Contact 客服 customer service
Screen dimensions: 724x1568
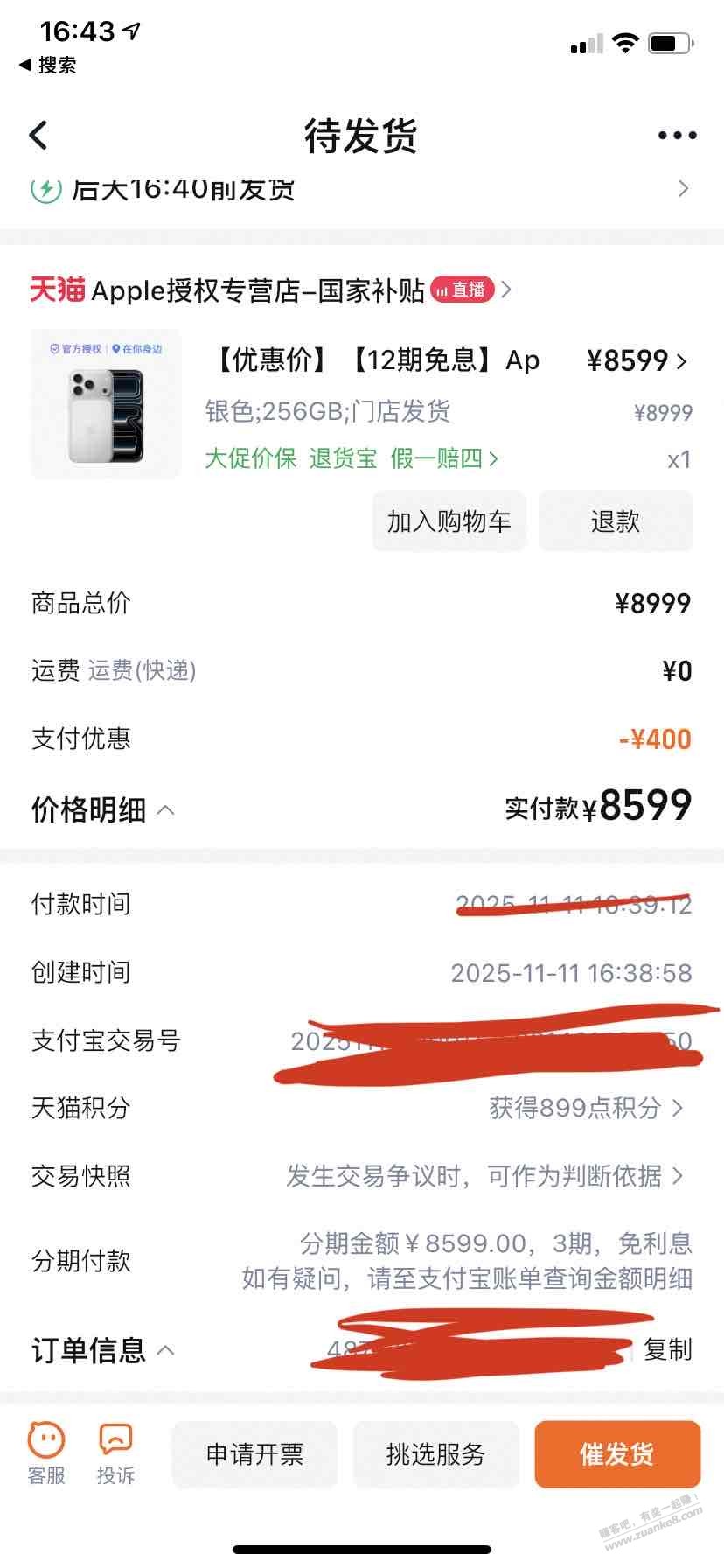pos(46,1453)
